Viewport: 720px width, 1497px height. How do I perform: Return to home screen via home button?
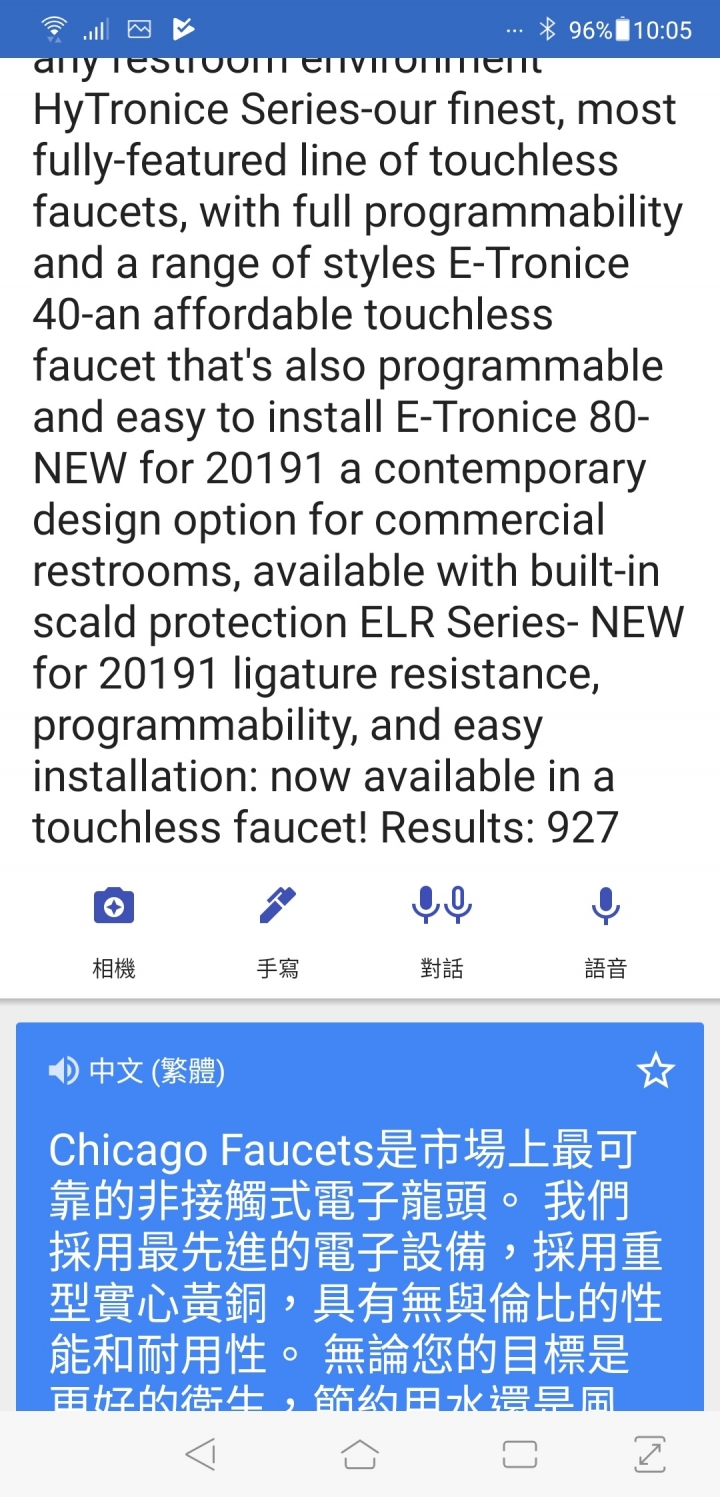pyautogui.click(x=360, y=1454)
